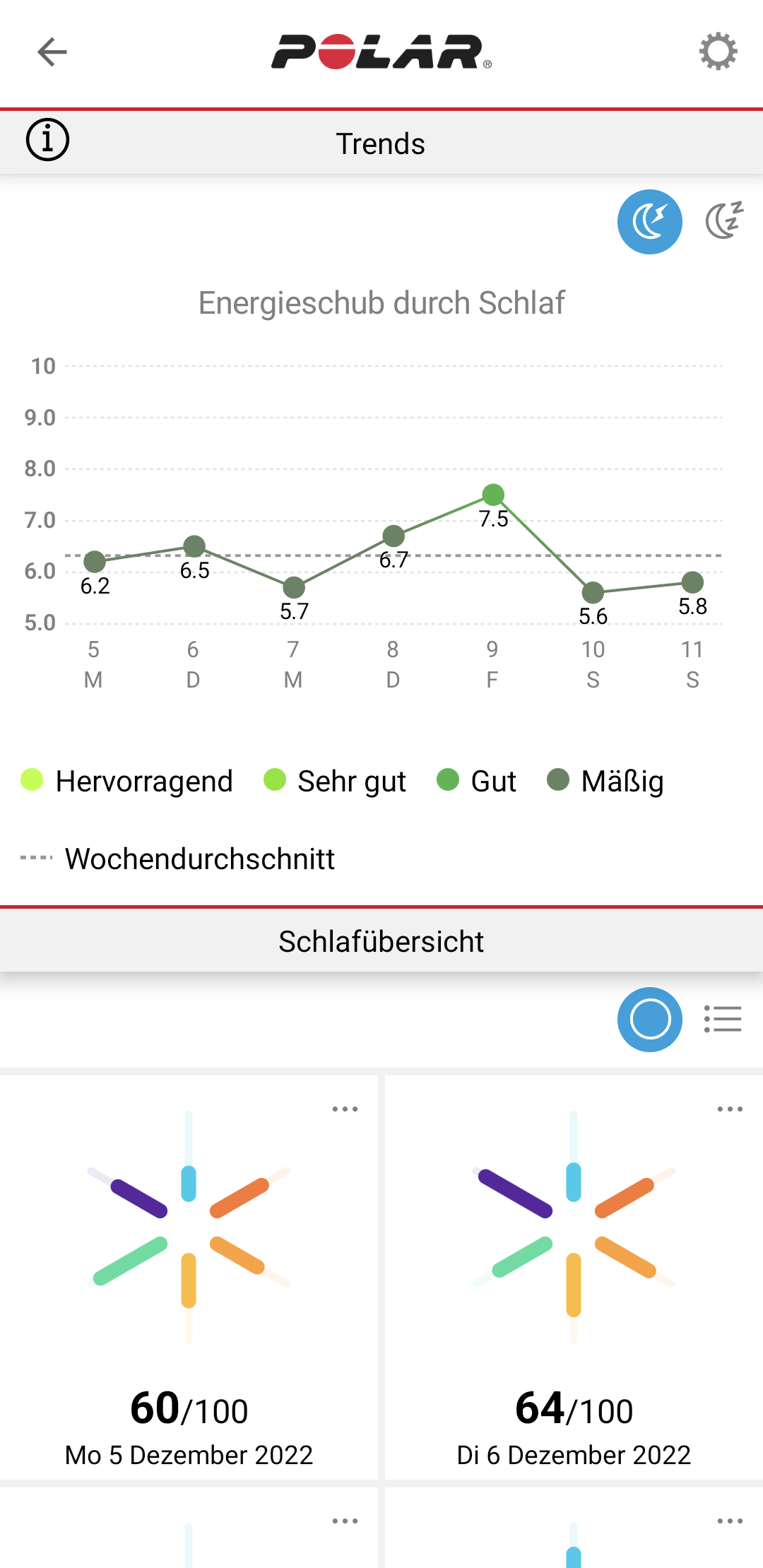
Task: Open the three-dot menu on the 5 Dezember card
Action: pyautogui.click(x=345, y=1109)
